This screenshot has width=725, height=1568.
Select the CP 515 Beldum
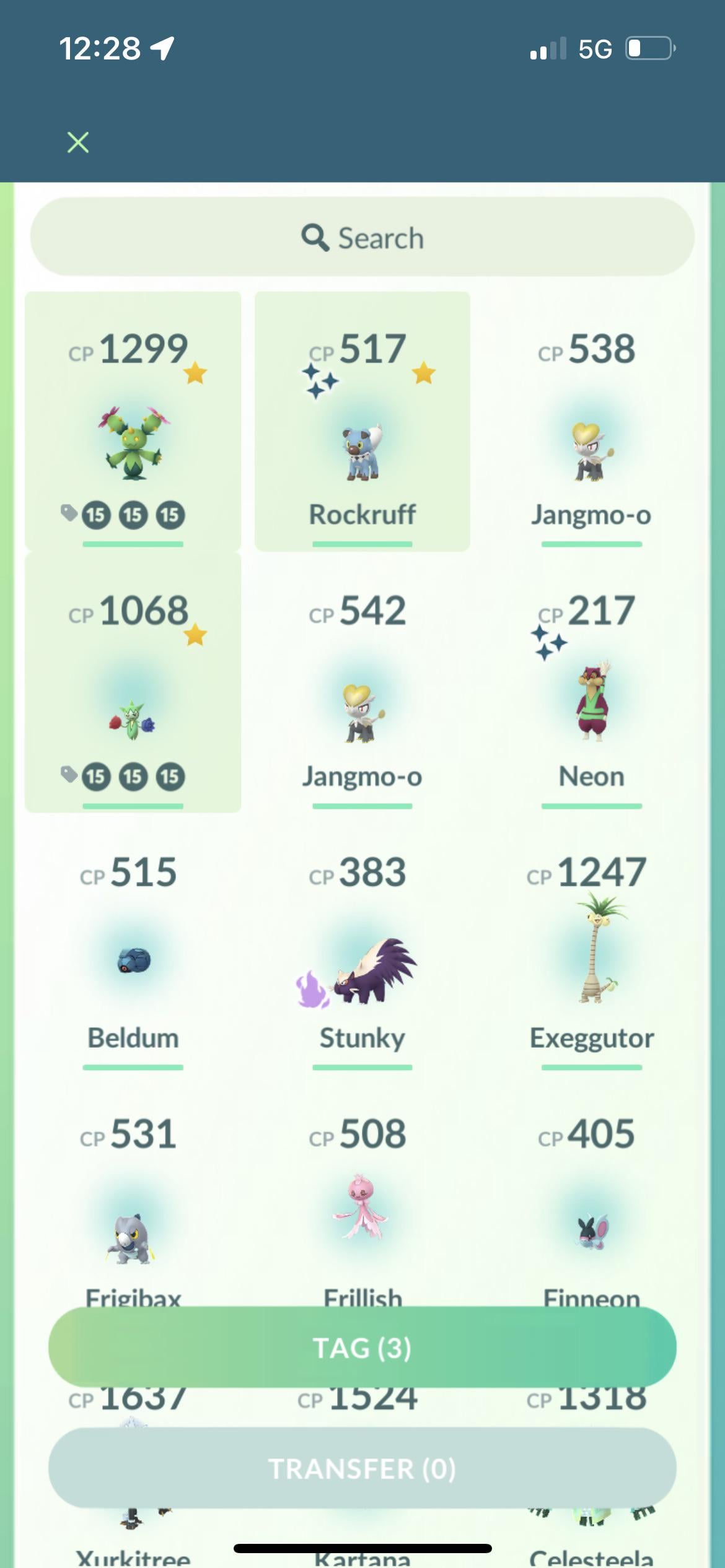[x=133, y=957]
